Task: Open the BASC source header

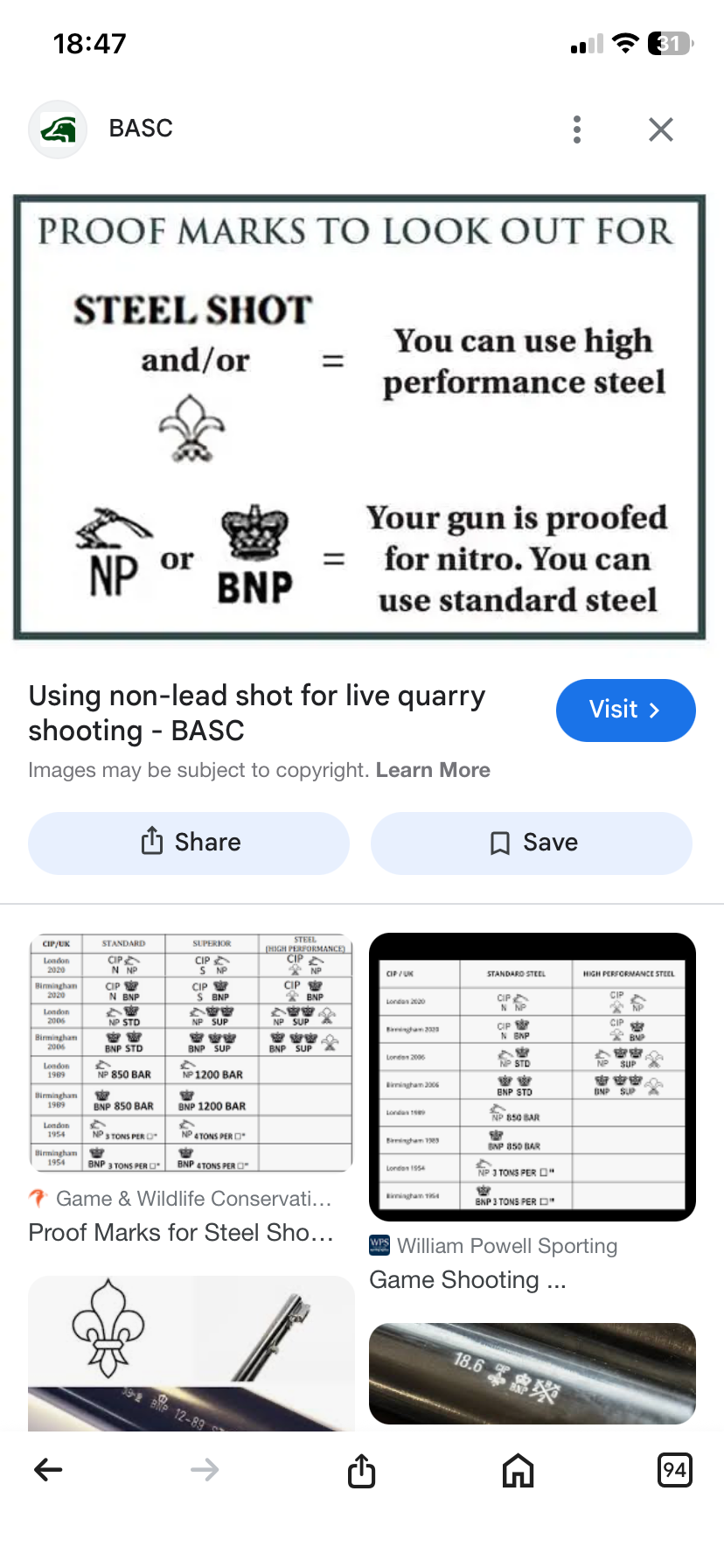Action: coord(140,129)
